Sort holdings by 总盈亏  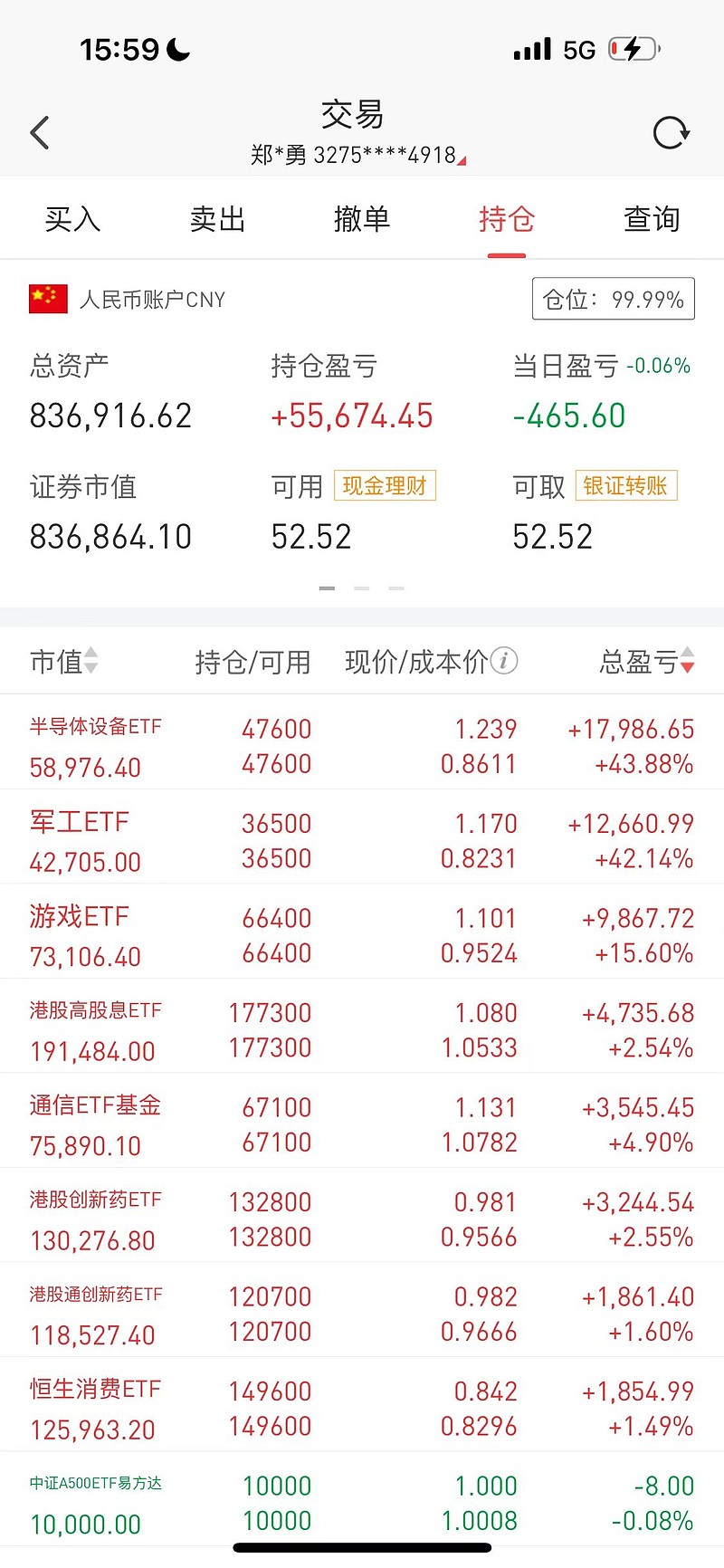click(x=647, y=662)
